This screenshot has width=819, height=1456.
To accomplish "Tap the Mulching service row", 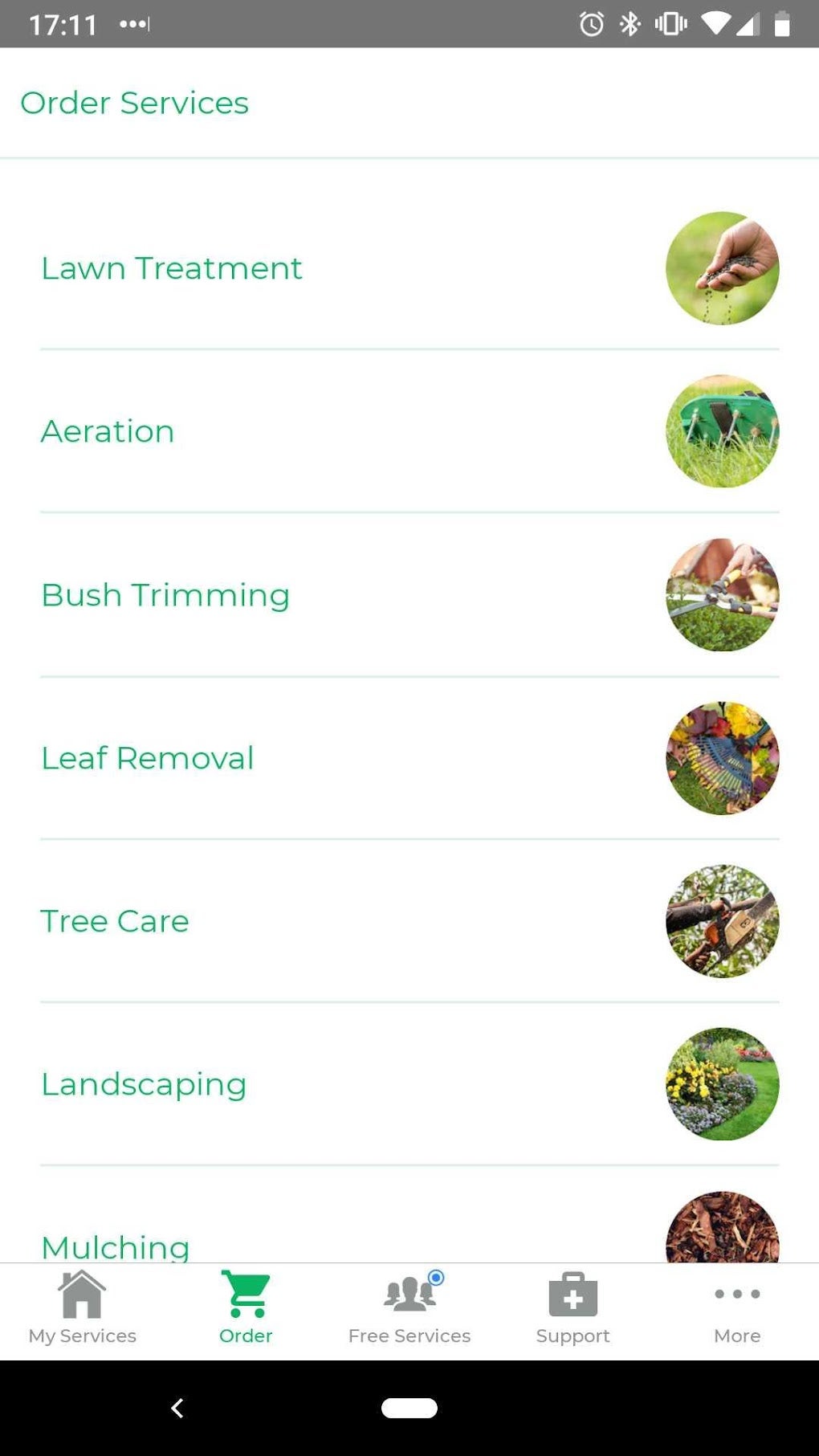I will click(116, 1243).
